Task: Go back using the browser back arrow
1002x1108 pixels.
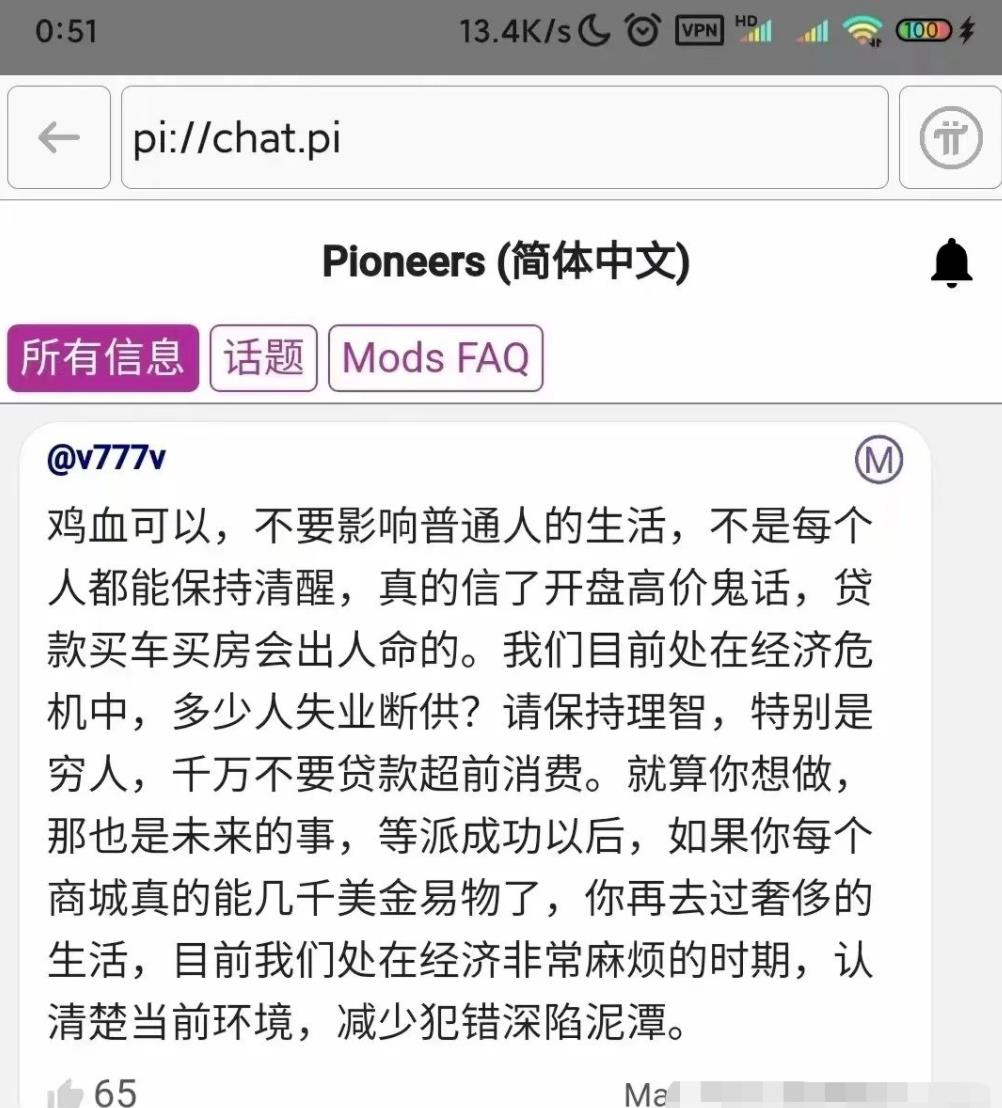Action: tap(58, 138)
